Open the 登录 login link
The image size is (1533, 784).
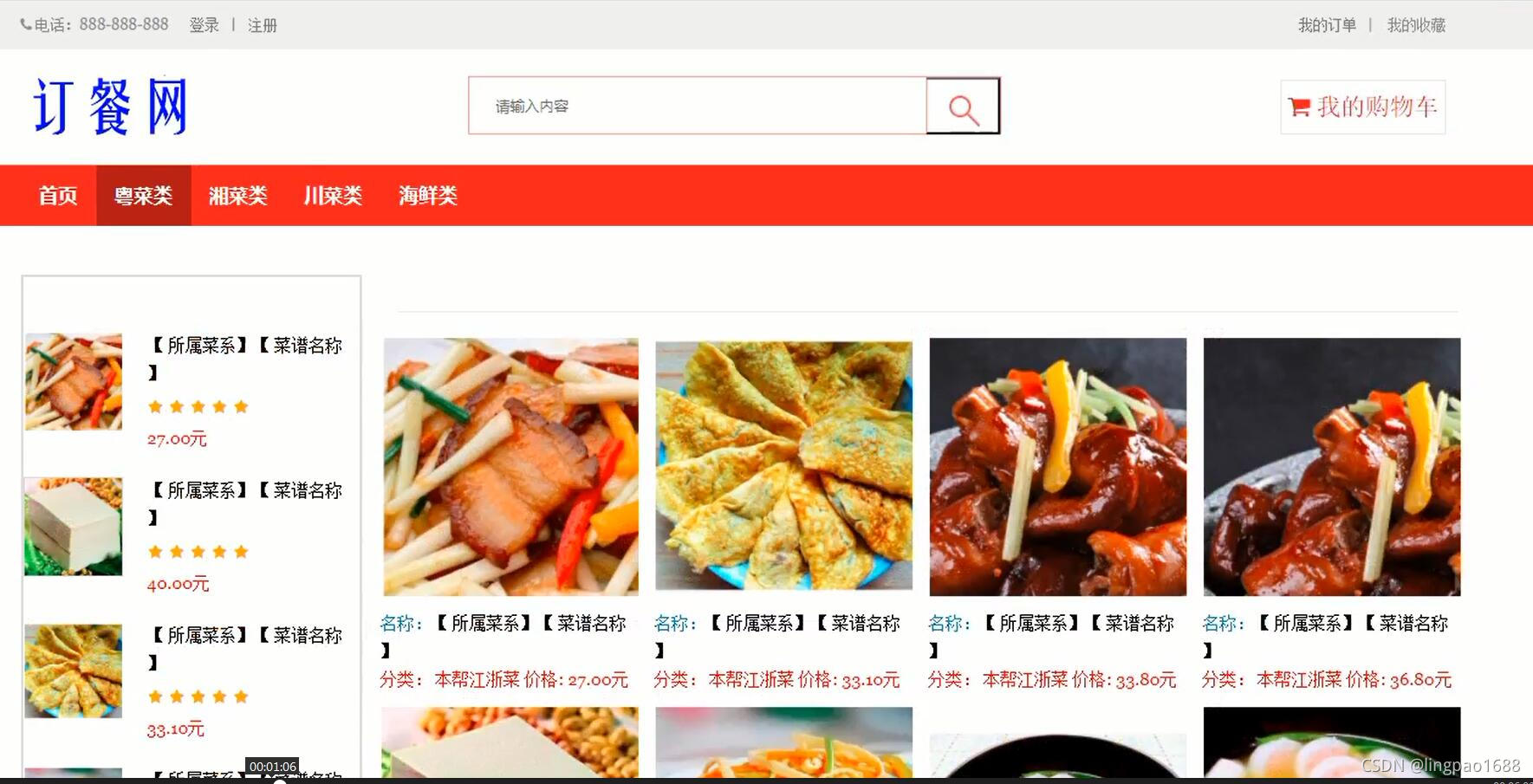(x=204, y=25)
